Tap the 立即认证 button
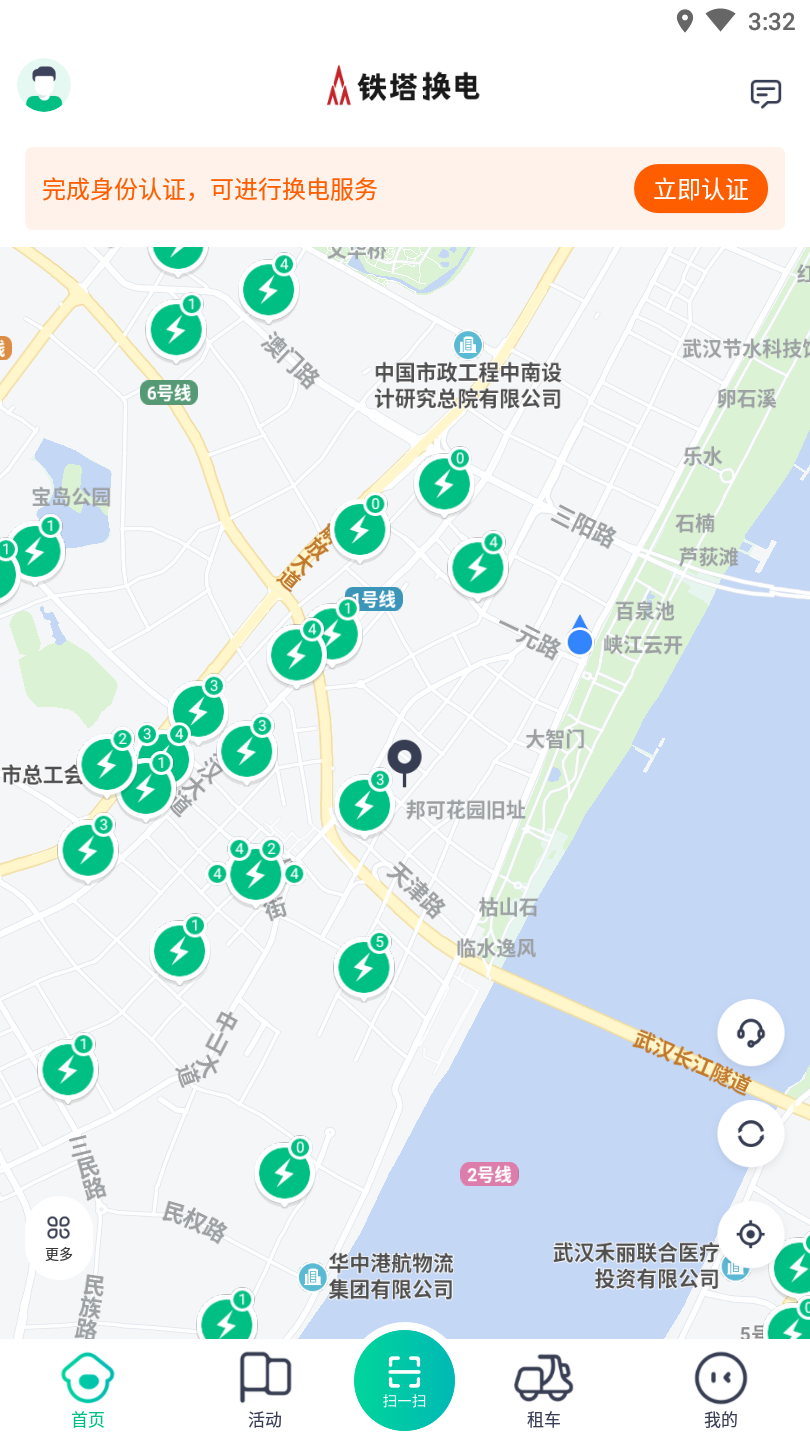The height and width of the screenshot is (1440, 810). [x=700, y=189]
